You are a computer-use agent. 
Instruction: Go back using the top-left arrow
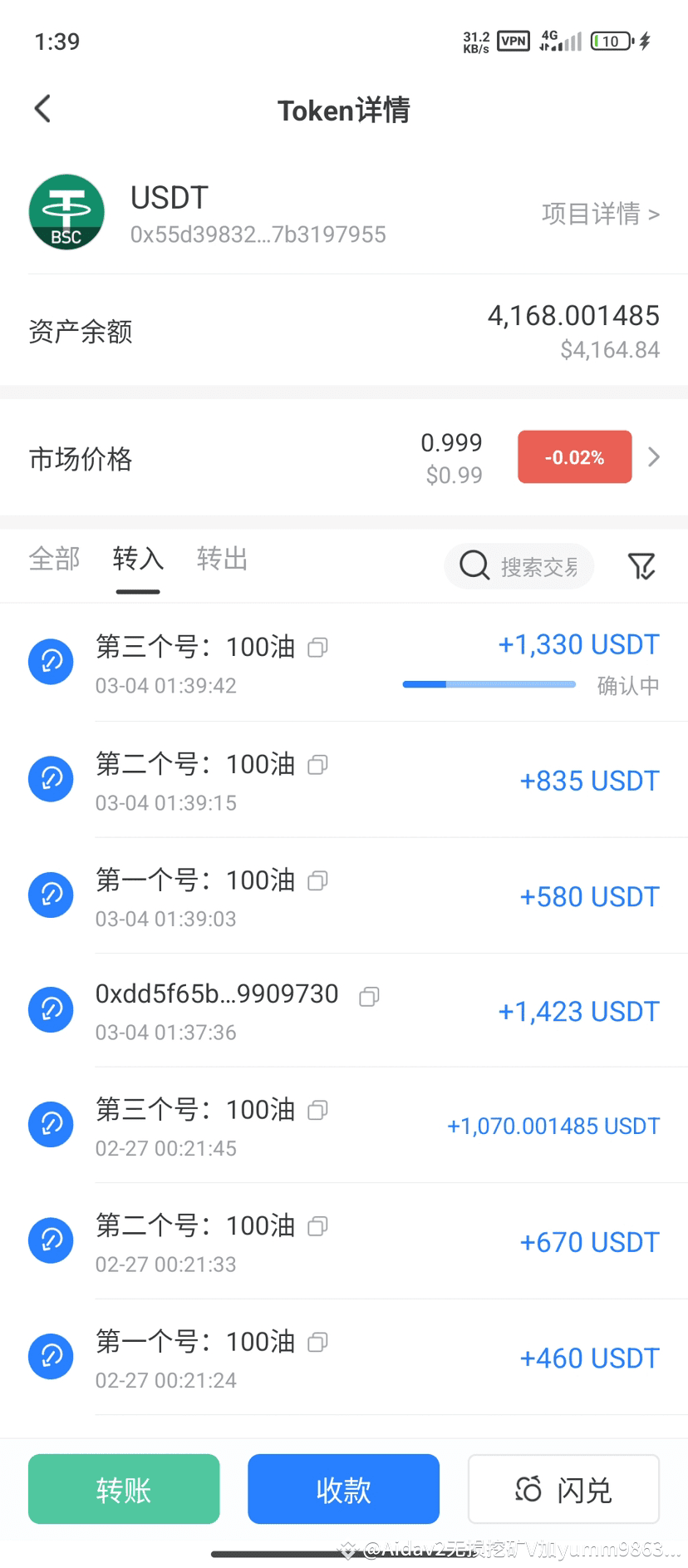coord(42,109)
